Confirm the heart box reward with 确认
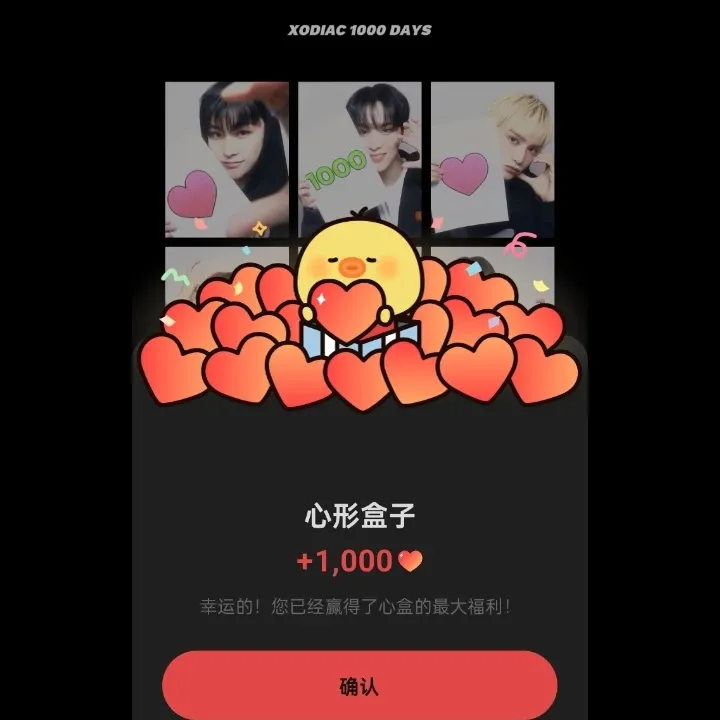Image resolution: width=720 pixels, height=720 pixels. click(x=359, y=687)
